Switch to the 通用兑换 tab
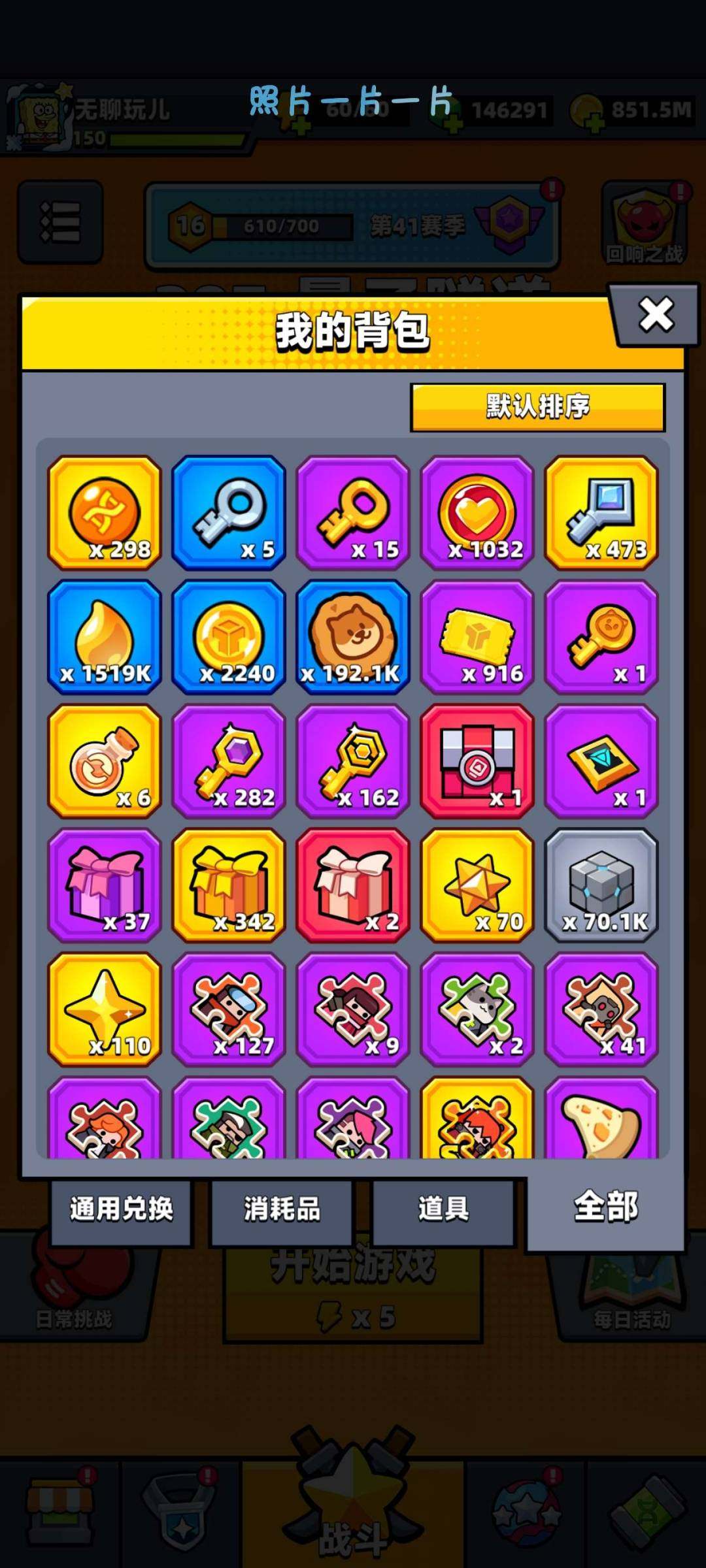Viewport: 706px width, 1568px height. pyautogui.click(x=122, y=1209)
